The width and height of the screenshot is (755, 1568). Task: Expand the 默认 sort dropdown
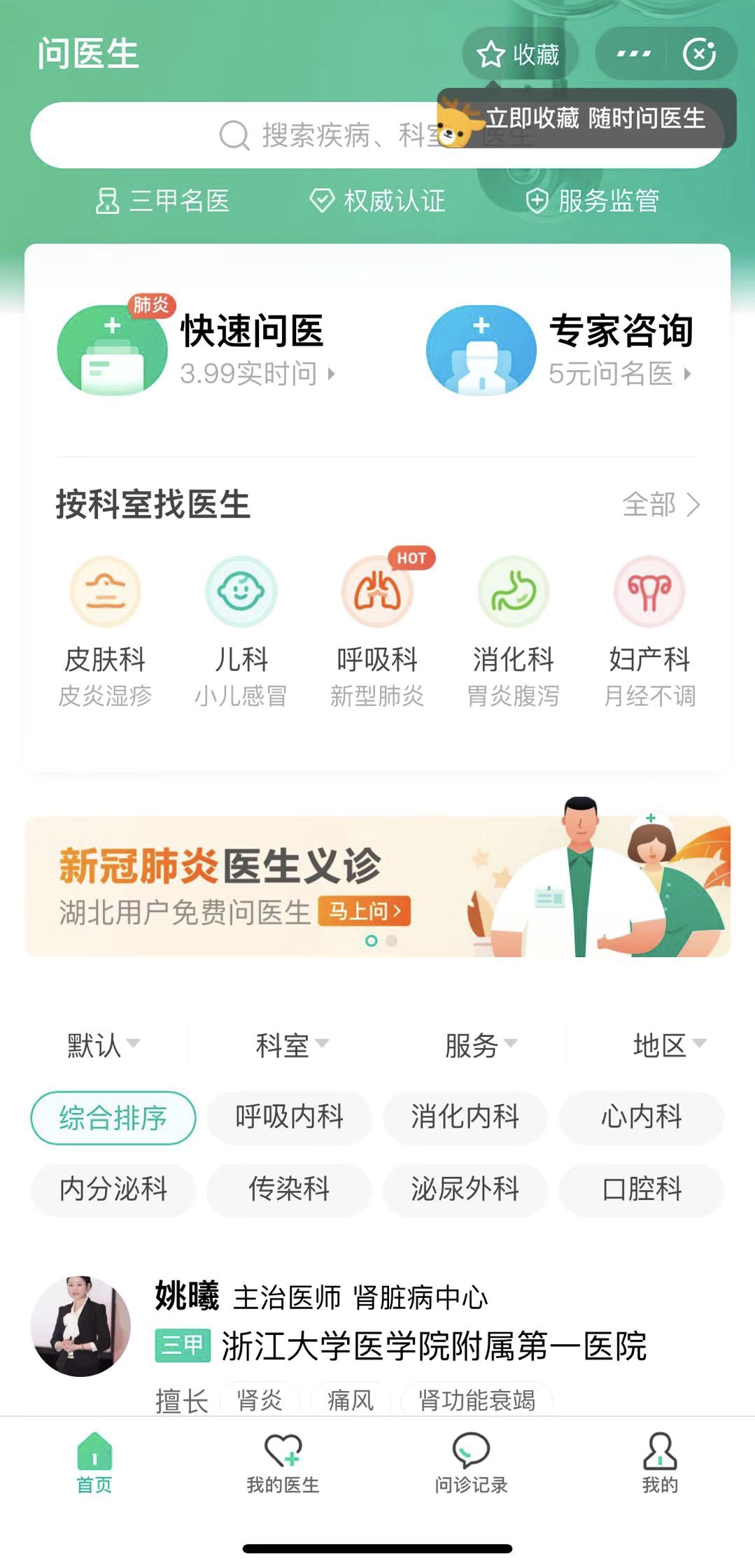click(x=103, y=1045)
